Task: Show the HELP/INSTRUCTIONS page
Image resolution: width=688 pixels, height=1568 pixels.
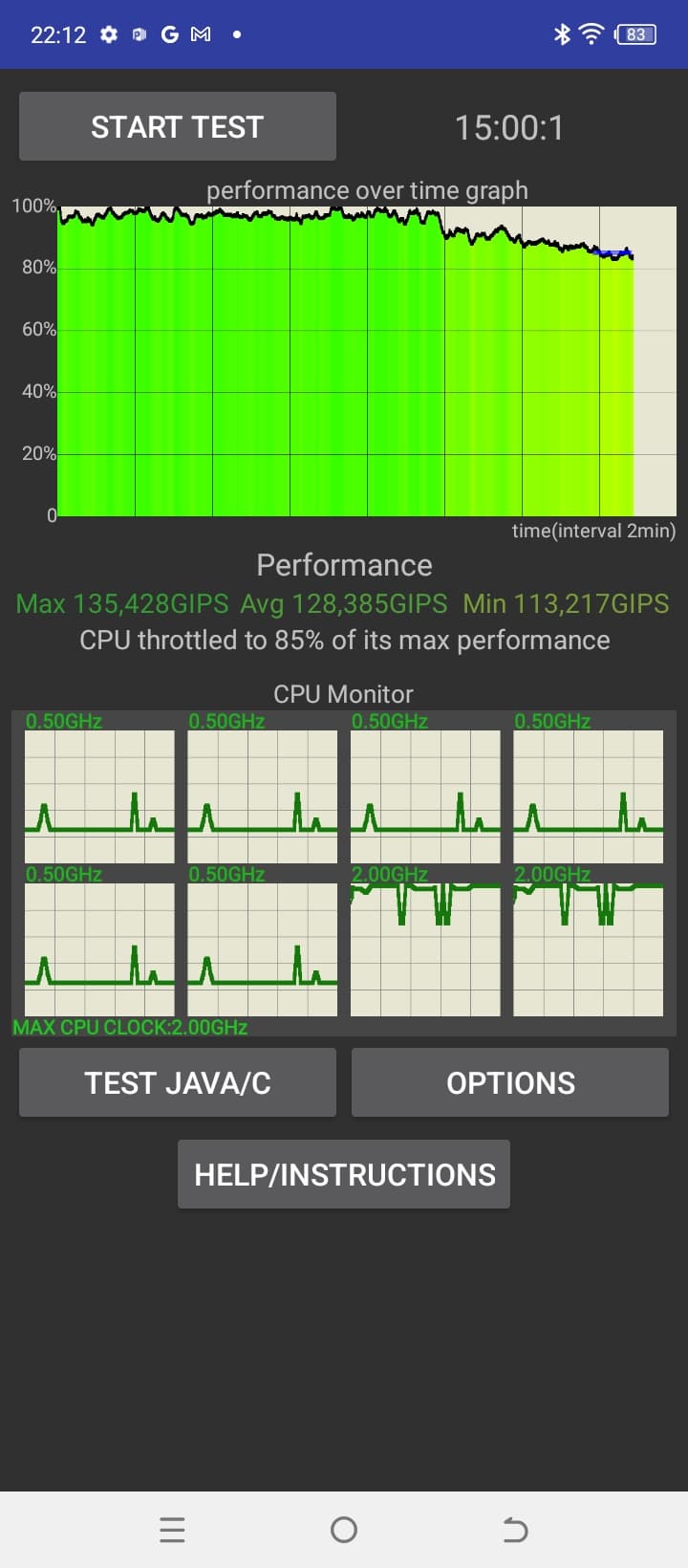Action: [344, 1174]
